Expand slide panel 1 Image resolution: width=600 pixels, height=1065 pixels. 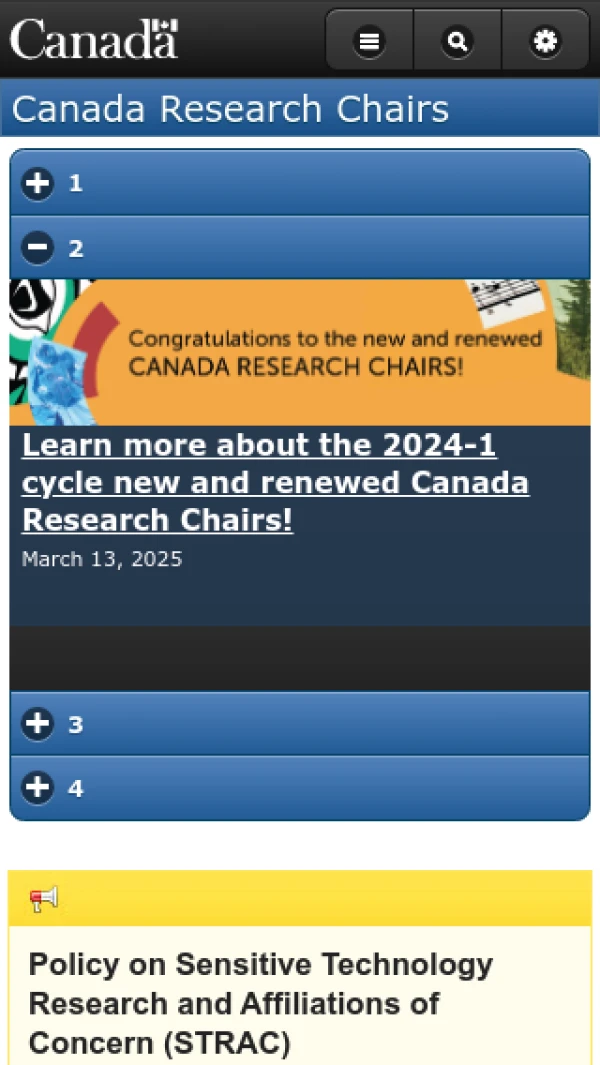(299, 183)
